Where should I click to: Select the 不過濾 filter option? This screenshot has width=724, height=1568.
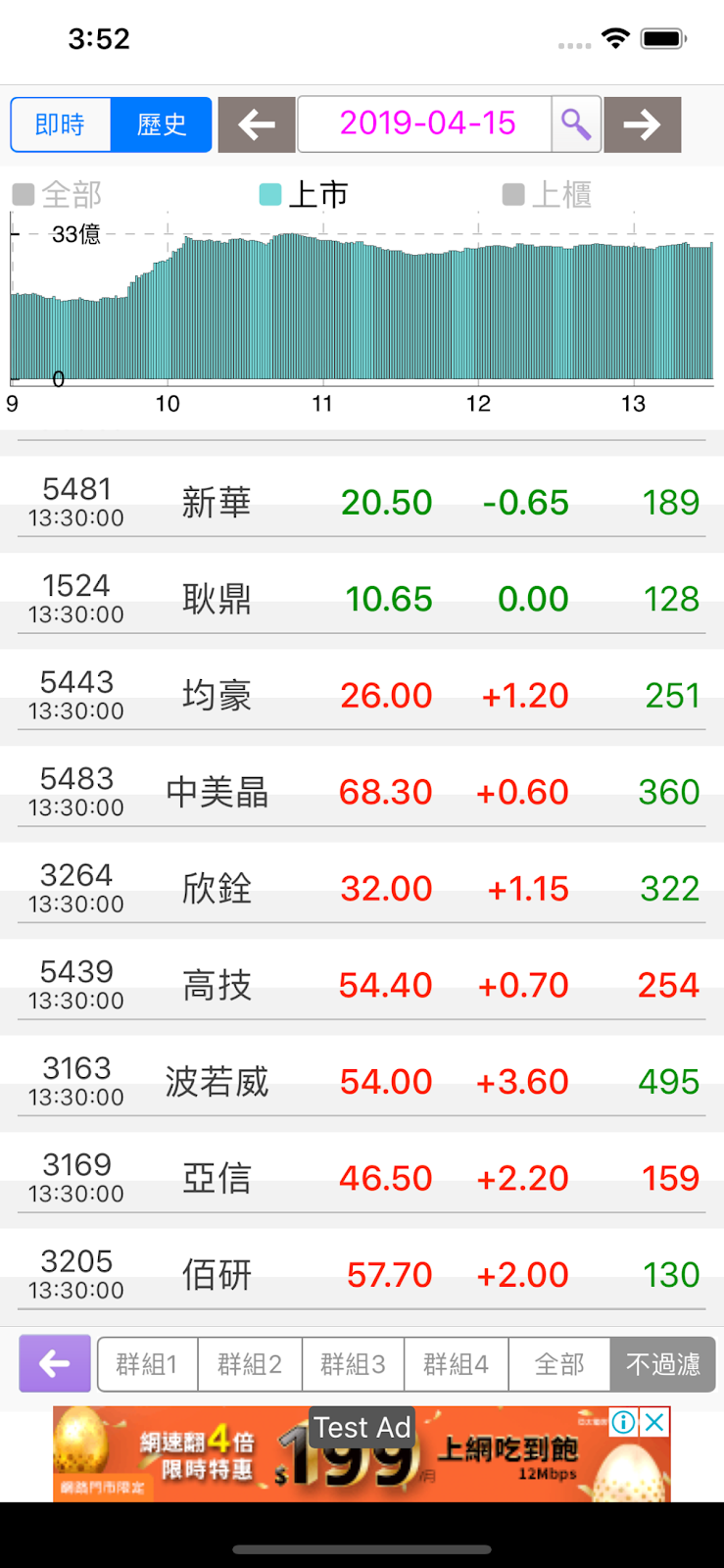pos(663,1364)
